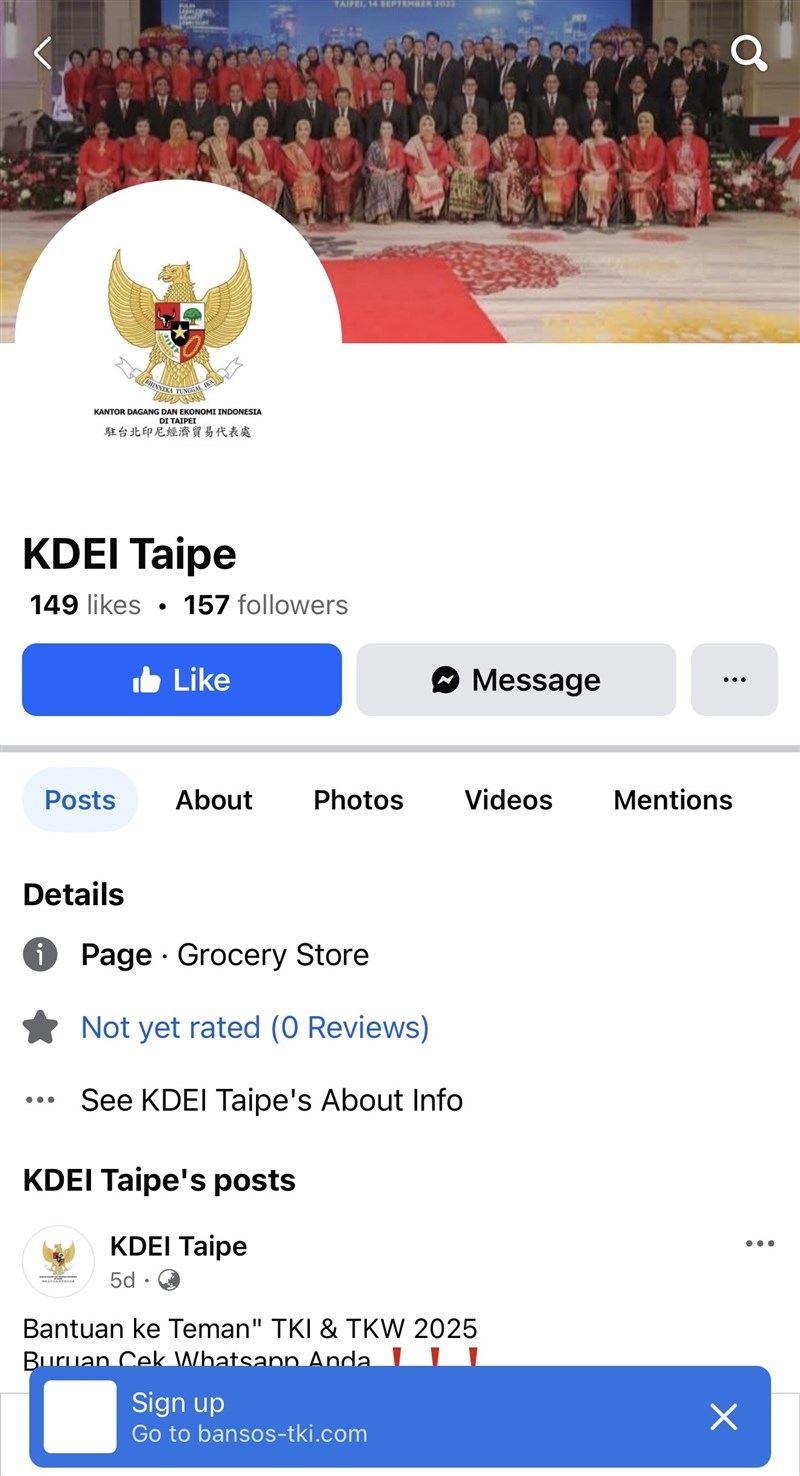Open search on the Facebook page

point(748,54)
